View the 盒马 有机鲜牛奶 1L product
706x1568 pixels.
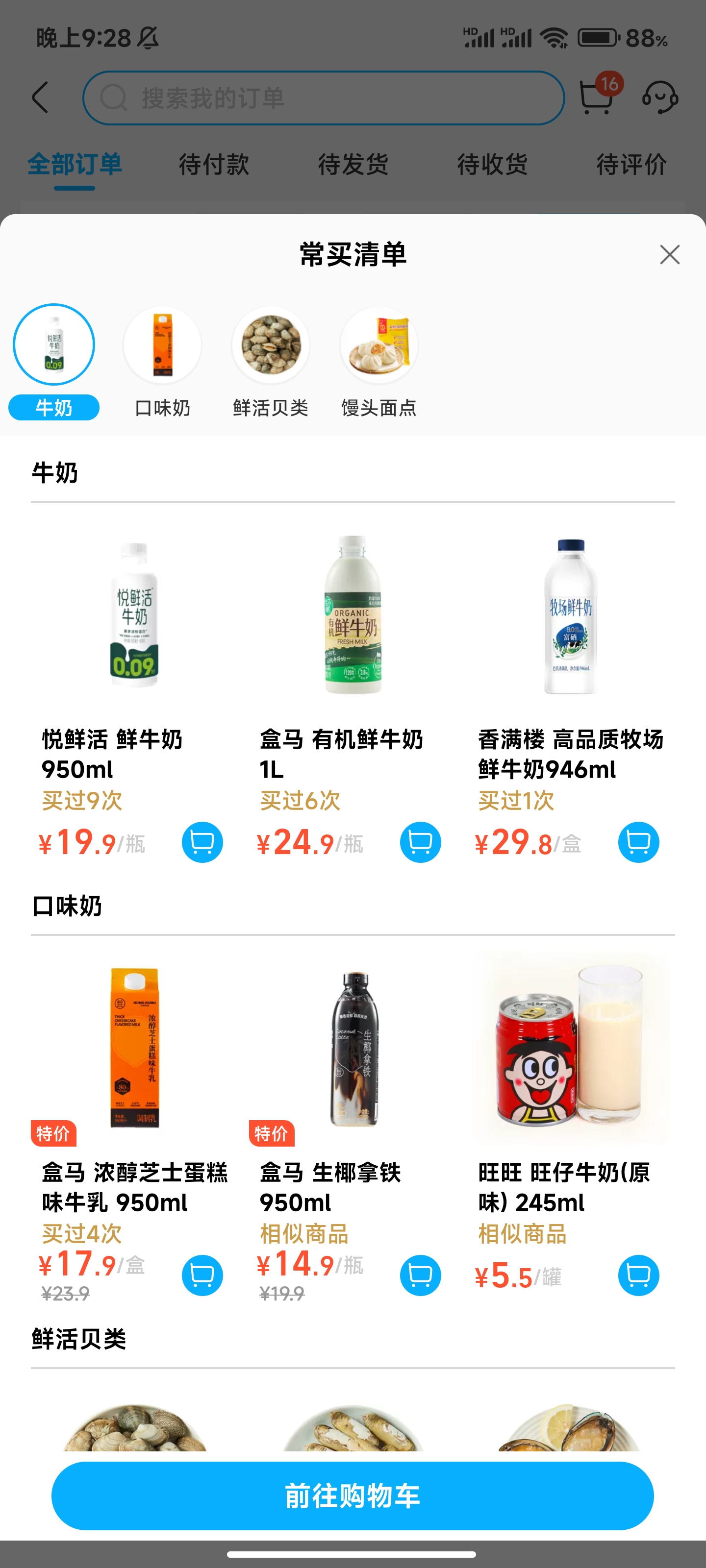tap(353, 616)
